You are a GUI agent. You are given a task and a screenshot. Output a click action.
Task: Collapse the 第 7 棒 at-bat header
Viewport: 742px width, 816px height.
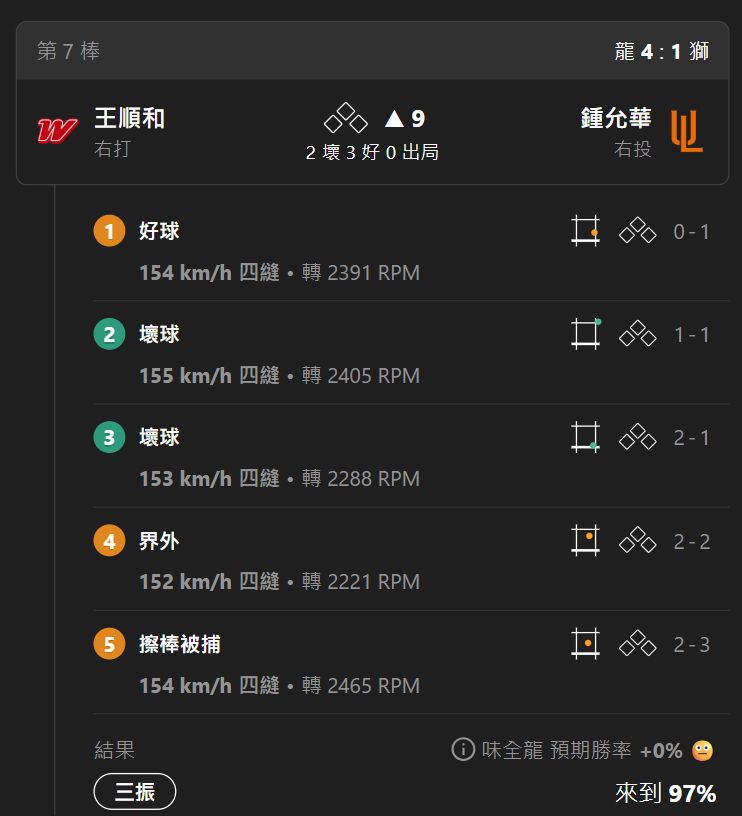tap(370, 51)
